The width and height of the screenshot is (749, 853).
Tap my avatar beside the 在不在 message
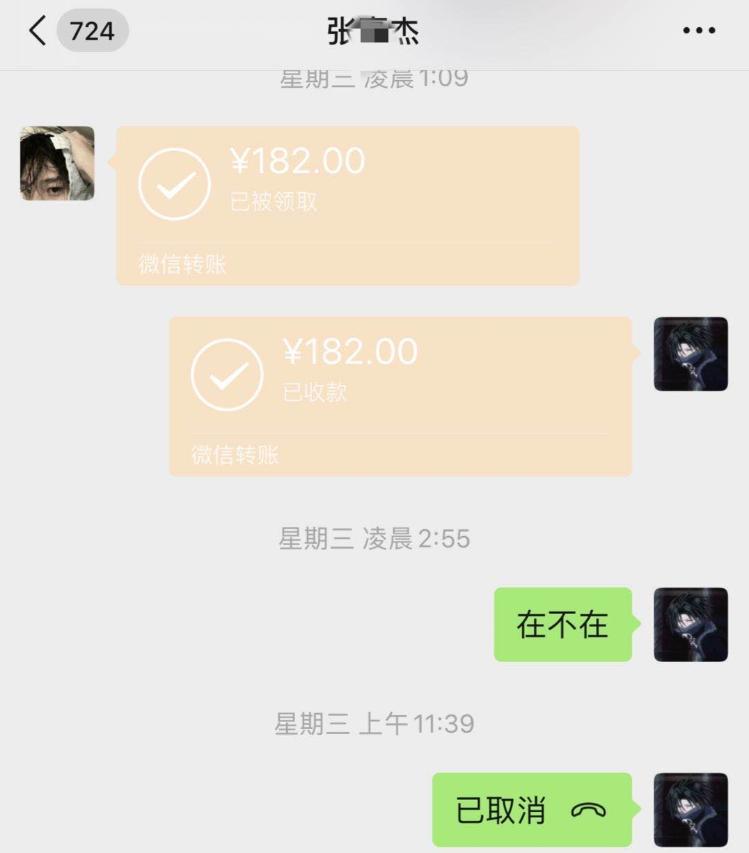[690, 625]
